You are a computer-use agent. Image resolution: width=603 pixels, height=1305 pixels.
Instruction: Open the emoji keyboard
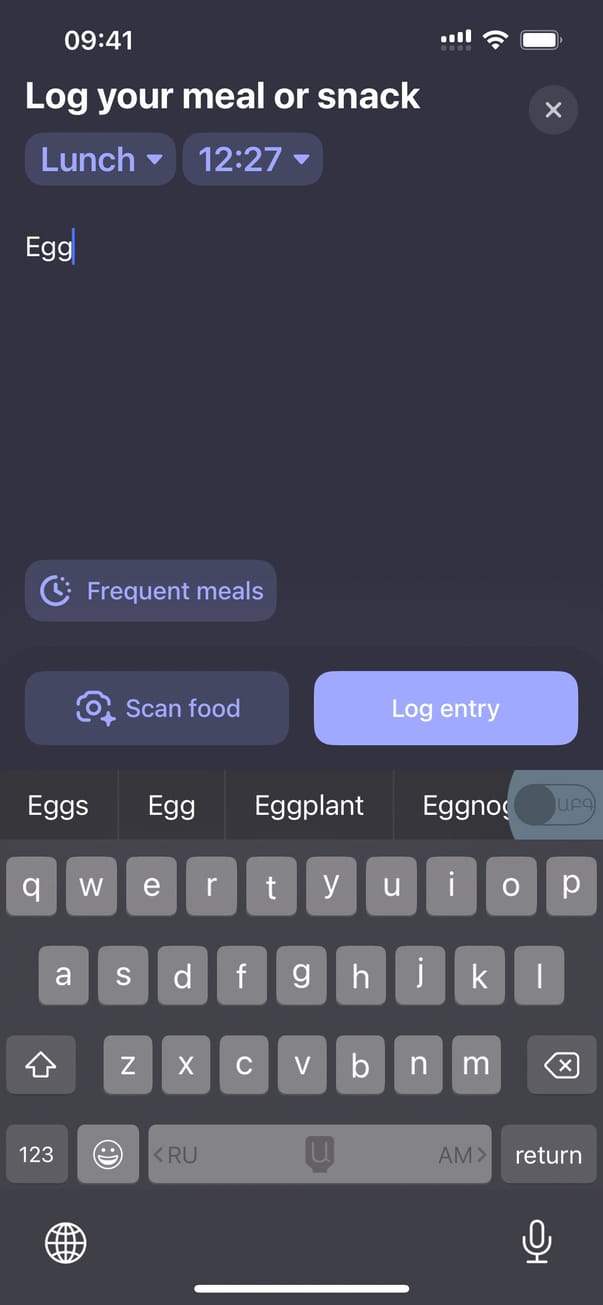pos(107,1155)
